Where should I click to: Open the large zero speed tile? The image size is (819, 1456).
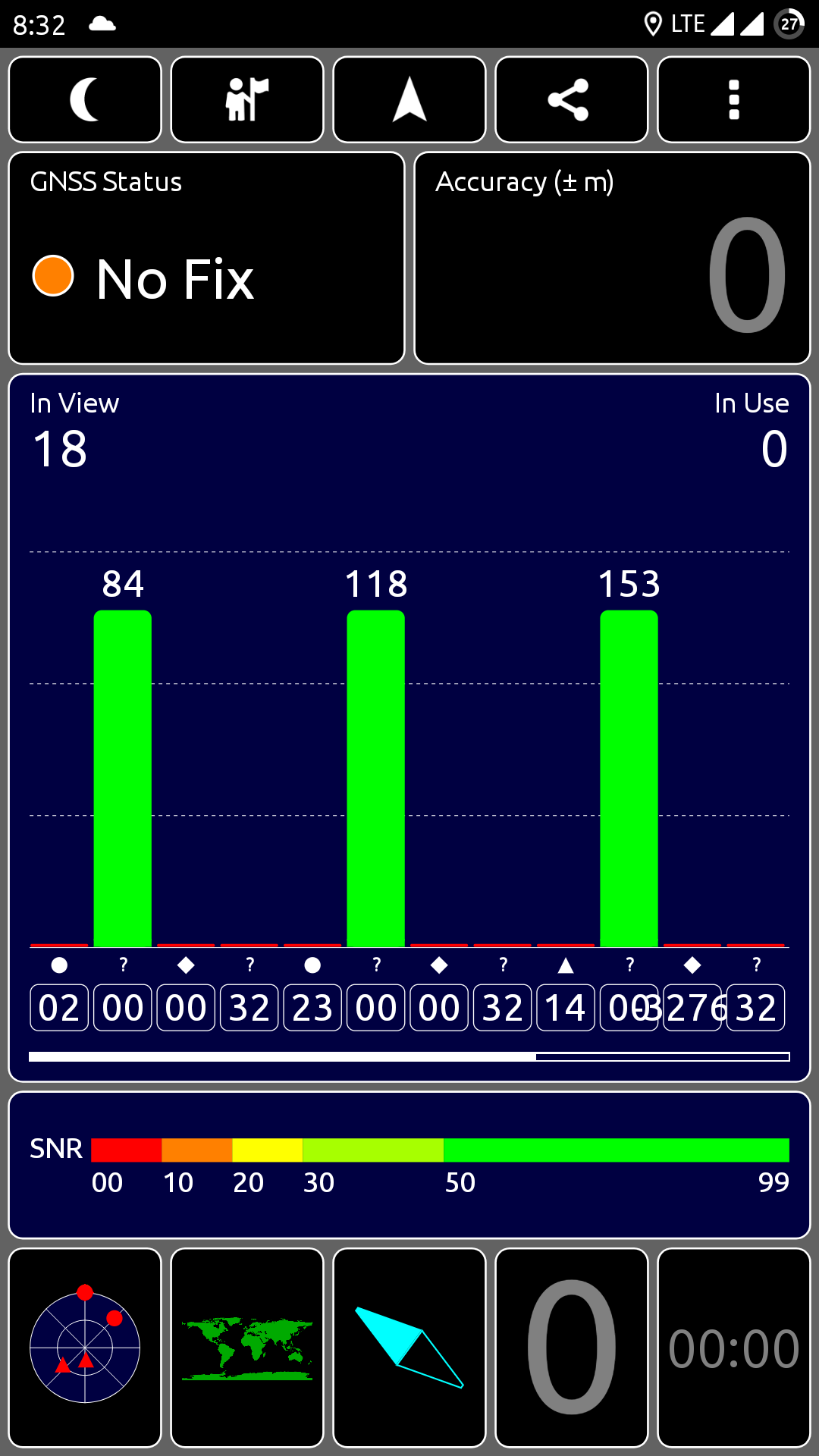[572, 1348]
